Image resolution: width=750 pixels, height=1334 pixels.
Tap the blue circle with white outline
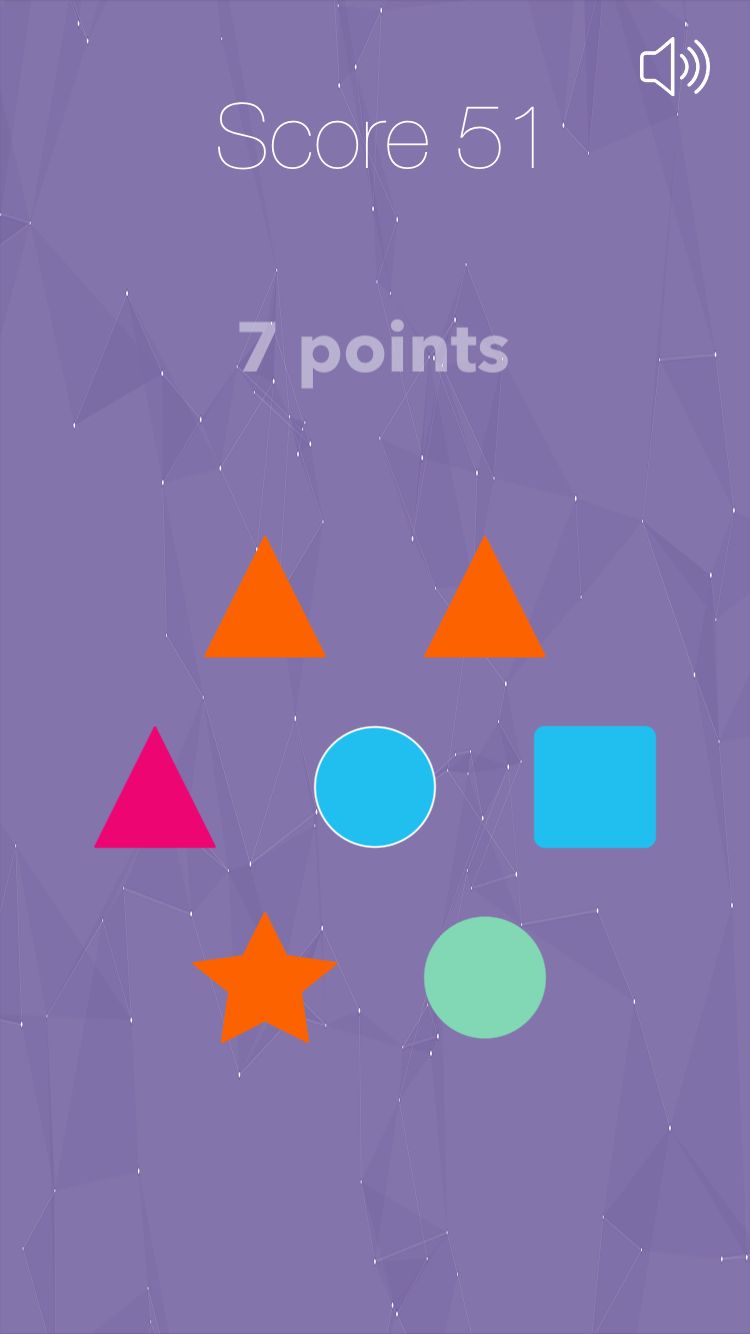click(375, 787)
